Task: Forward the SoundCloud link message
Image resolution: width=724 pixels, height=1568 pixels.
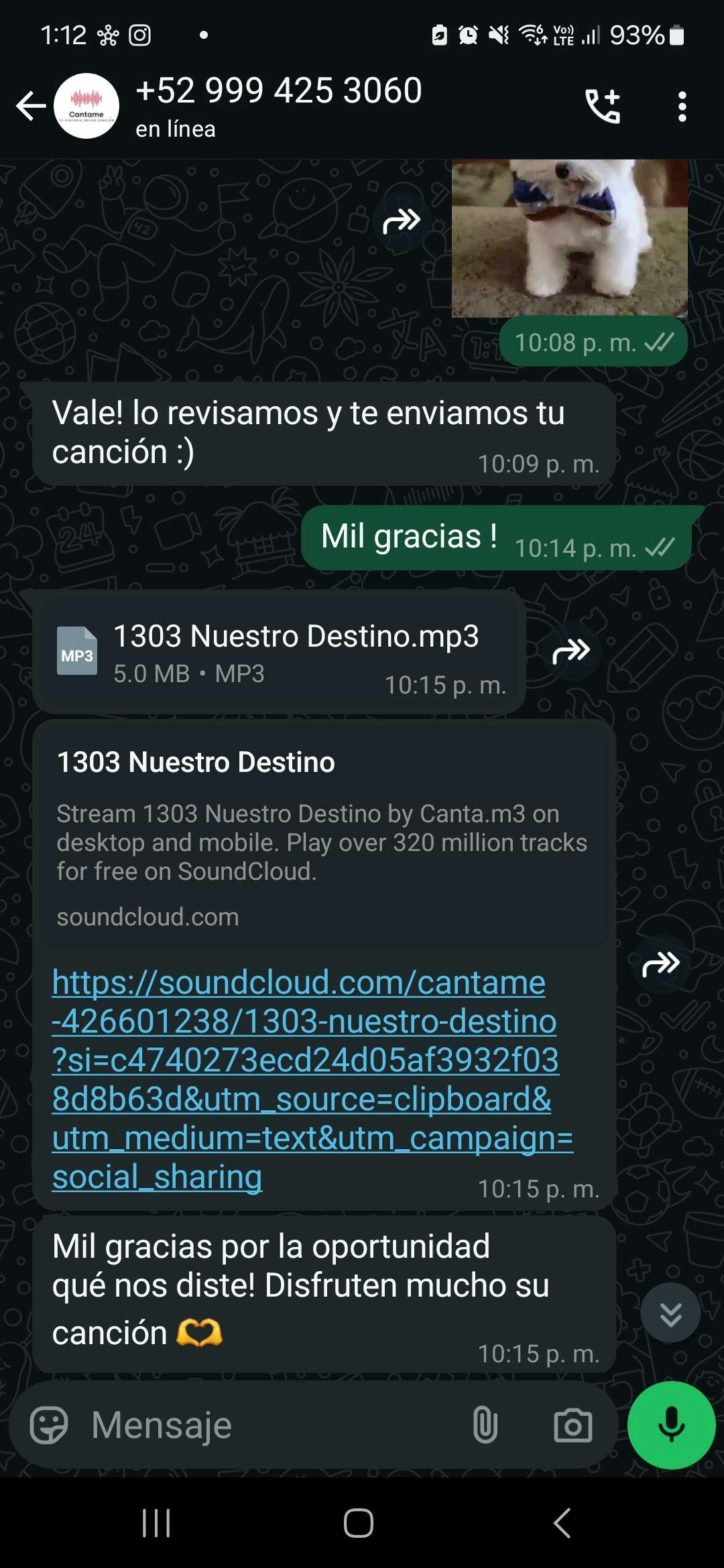Action: pos(661,964)
